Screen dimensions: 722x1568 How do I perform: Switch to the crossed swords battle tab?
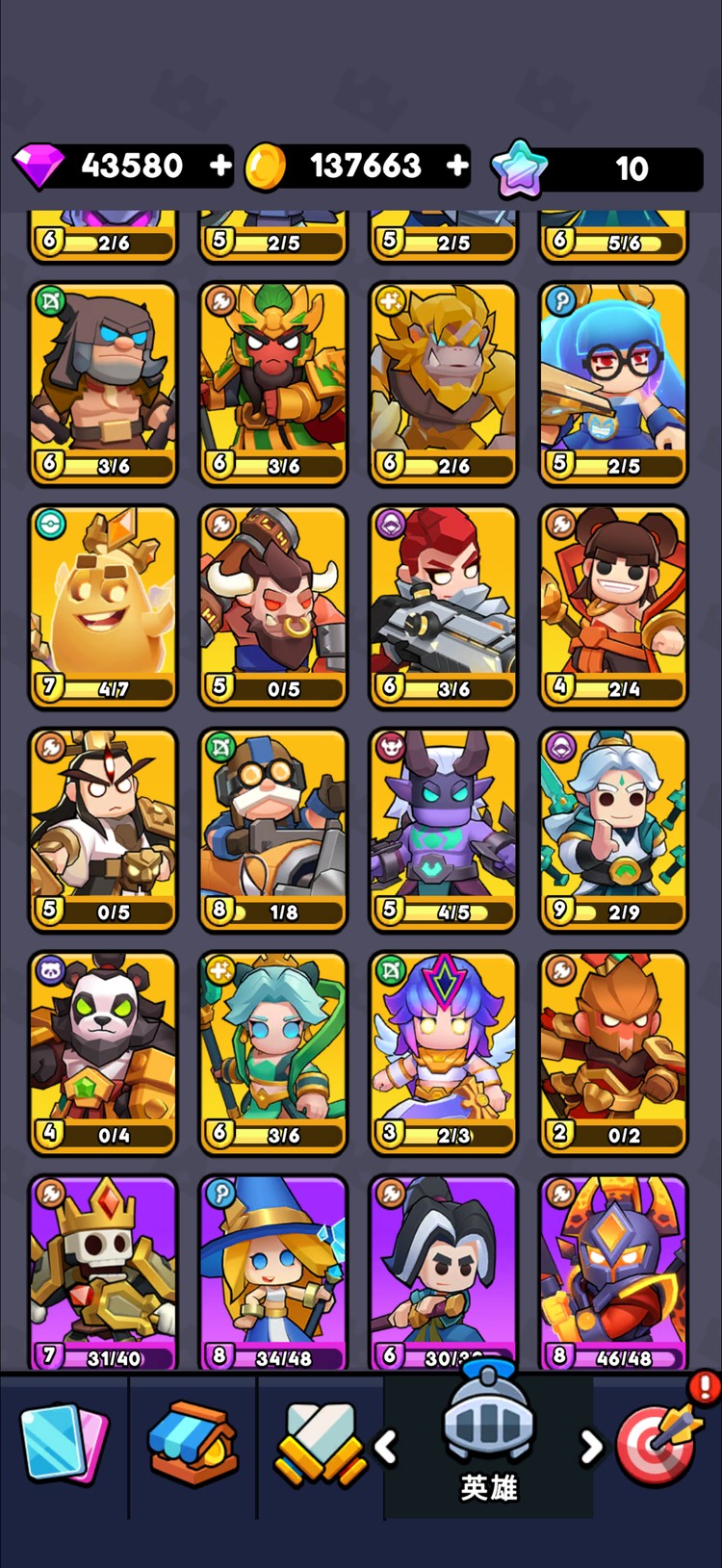(x=321, y=1444)
